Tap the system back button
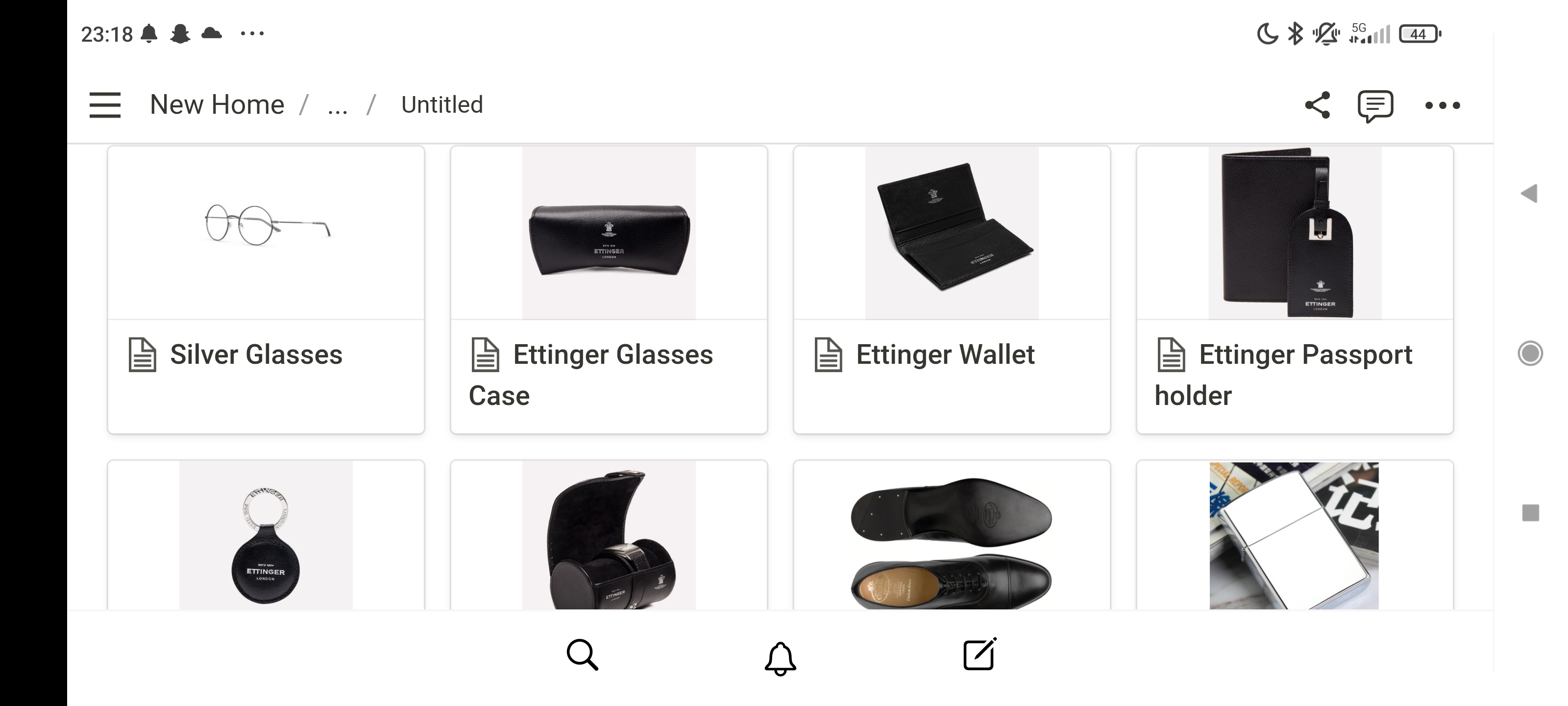This screenshot has width=1568, height=706. coord(1529,194)
